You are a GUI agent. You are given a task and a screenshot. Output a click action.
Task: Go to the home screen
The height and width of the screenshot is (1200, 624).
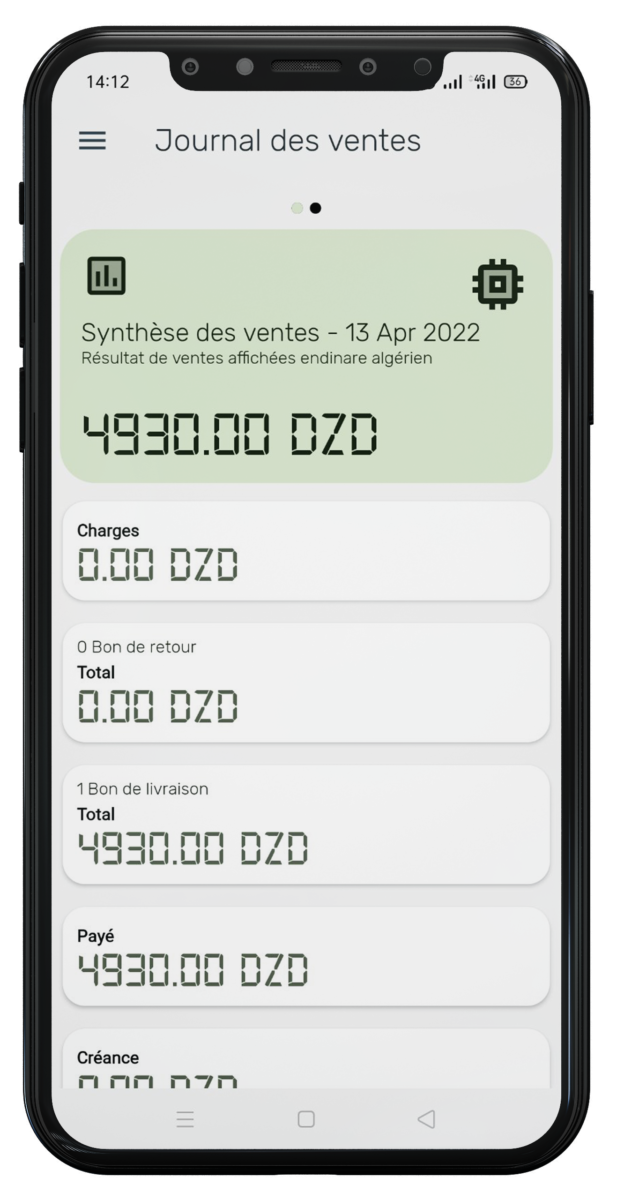[x=306, y=1120]
